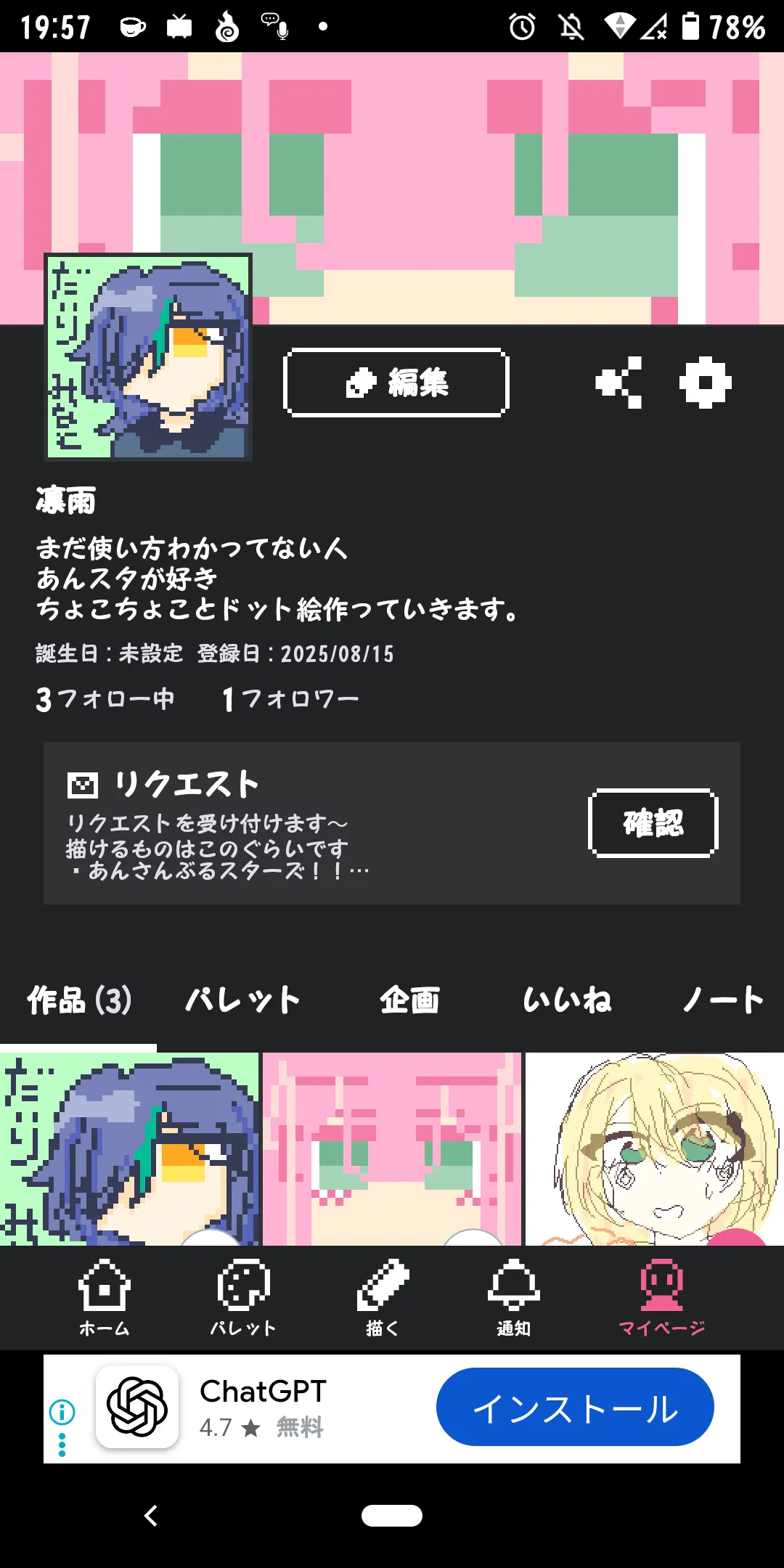
Task: Select the 作品 (3) tab
Action: tap(79, 1000)
